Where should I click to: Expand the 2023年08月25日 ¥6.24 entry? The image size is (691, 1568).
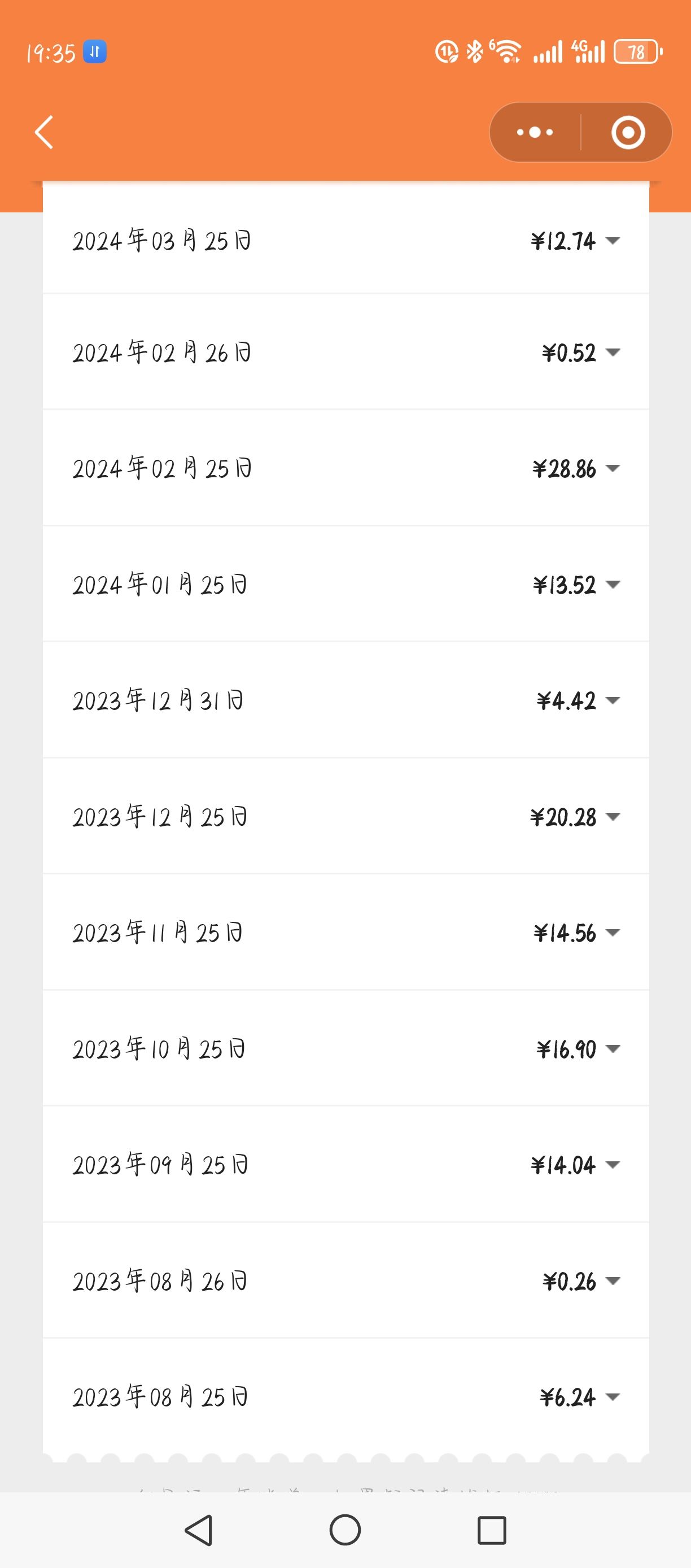pyautogui.click(x=345, y=1397)
